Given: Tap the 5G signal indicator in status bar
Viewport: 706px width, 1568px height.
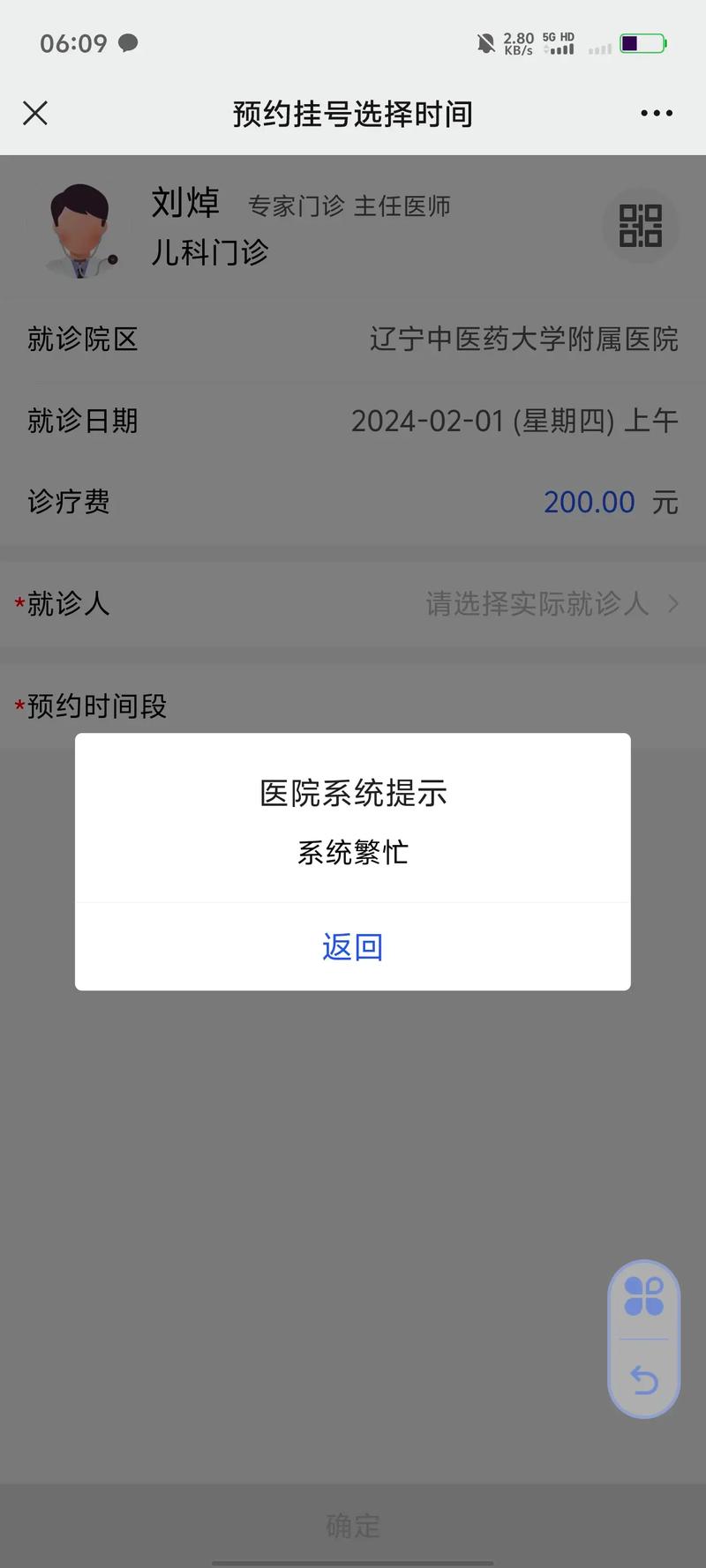Looking at the screenshot, I should pyautogui.click(x=558, y=44).
